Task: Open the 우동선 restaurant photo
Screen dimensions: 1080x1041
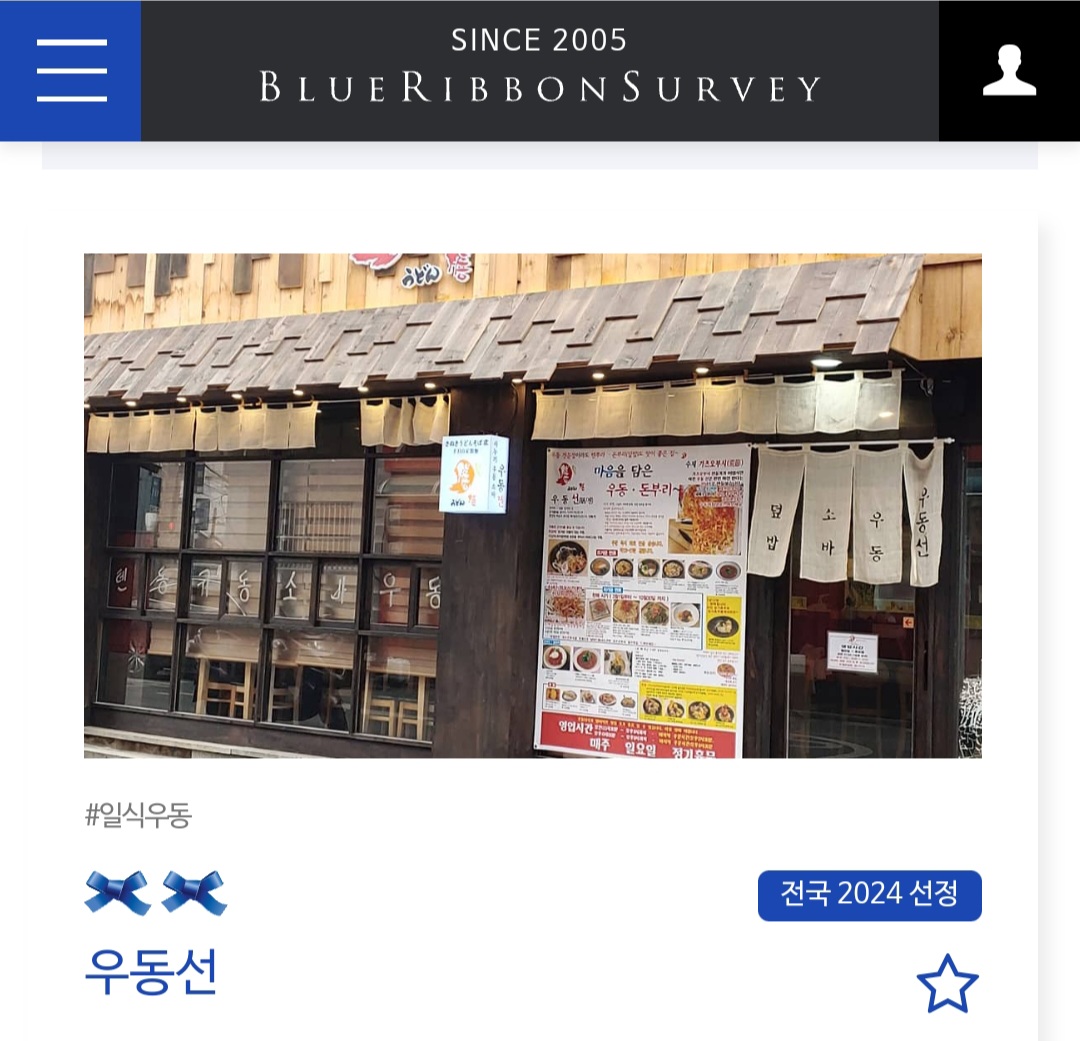Action: pos(532,506)
